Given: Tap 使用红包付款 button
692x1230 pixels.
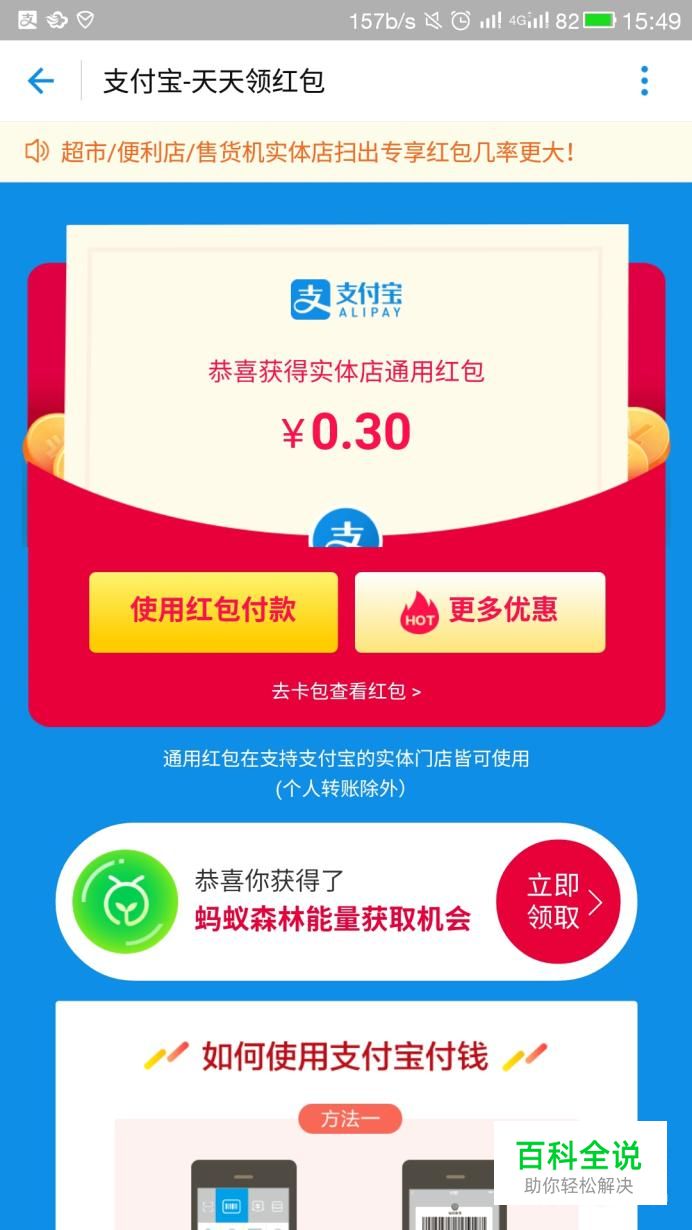Looking at the screenshot, I should pos(213,611).
